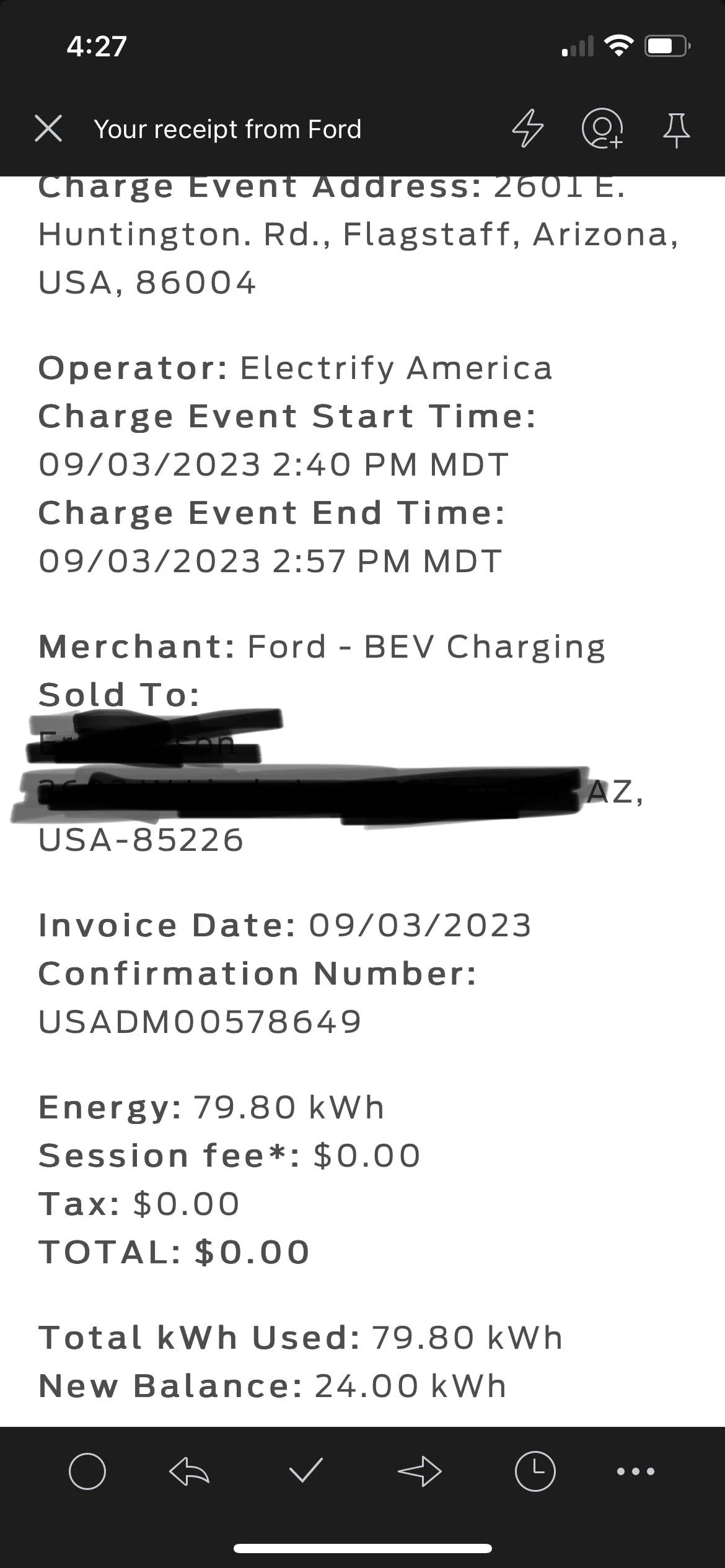Image resolution: width=725 pixels, height=1568 pixels.
Task: Tap the lightning bolt quick action icon
Action: 527,129
